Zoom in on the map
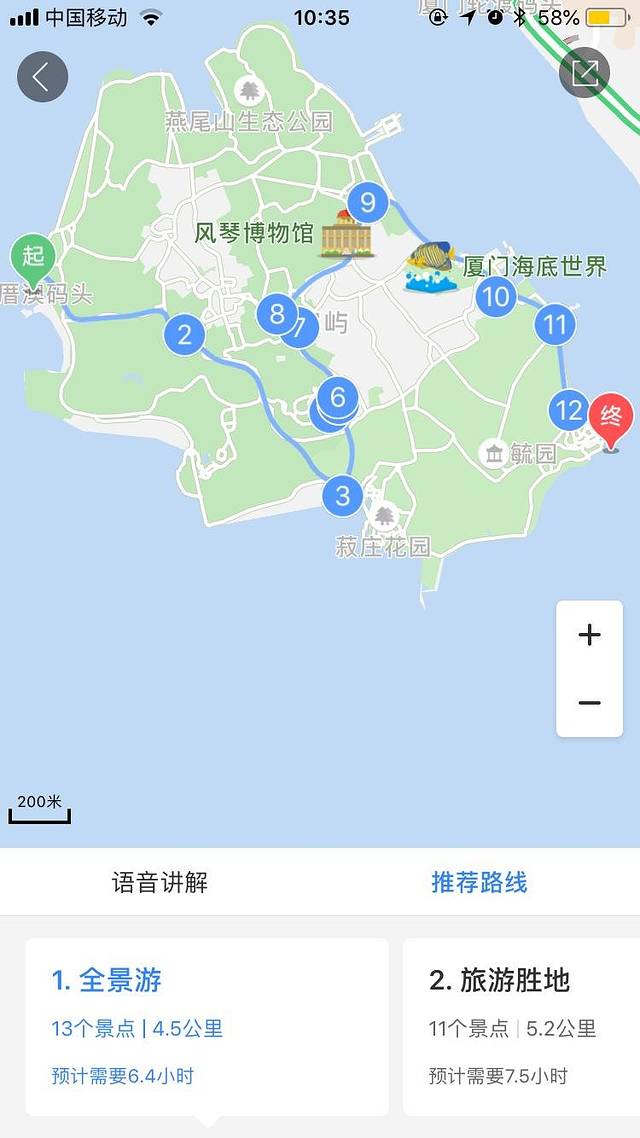The width and height of the screenshot is (640, 1138). pyautogui.click(x=590, y=635)
